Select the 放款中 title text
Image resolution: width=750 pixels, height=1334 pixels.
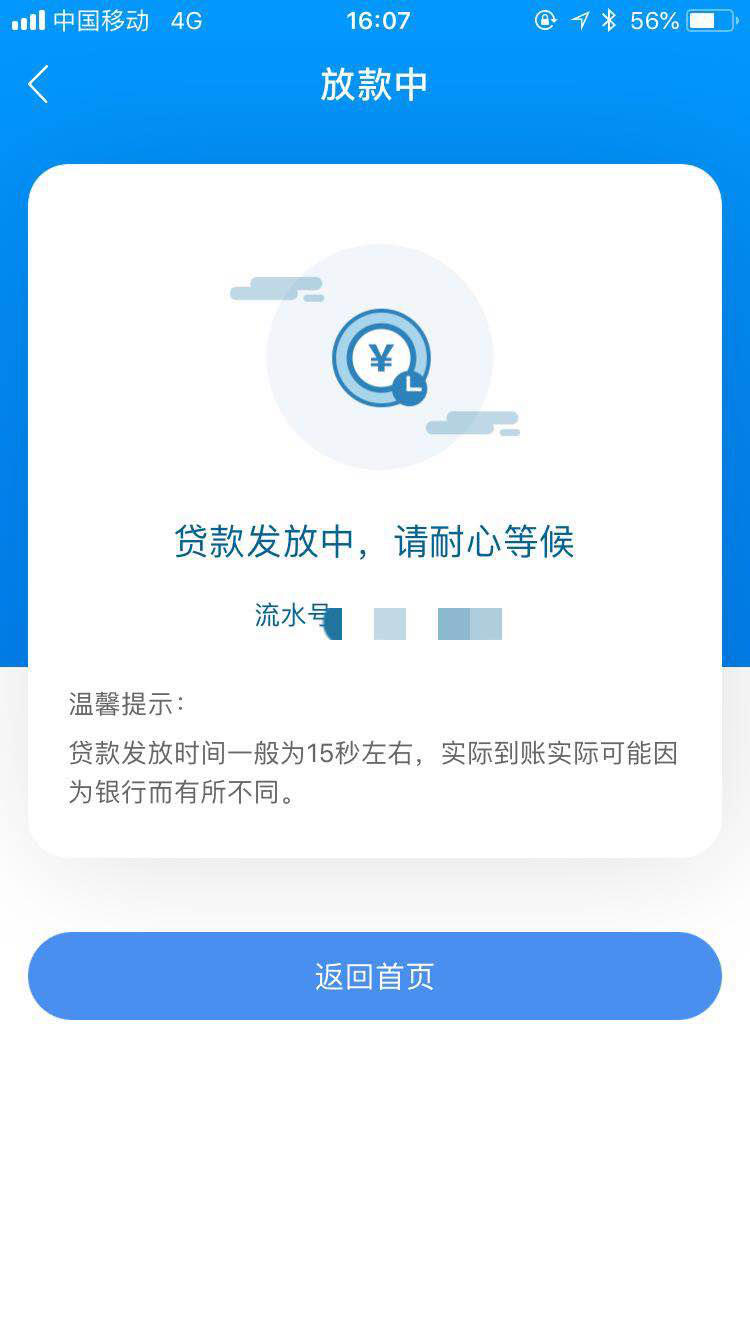click(375, 85)
